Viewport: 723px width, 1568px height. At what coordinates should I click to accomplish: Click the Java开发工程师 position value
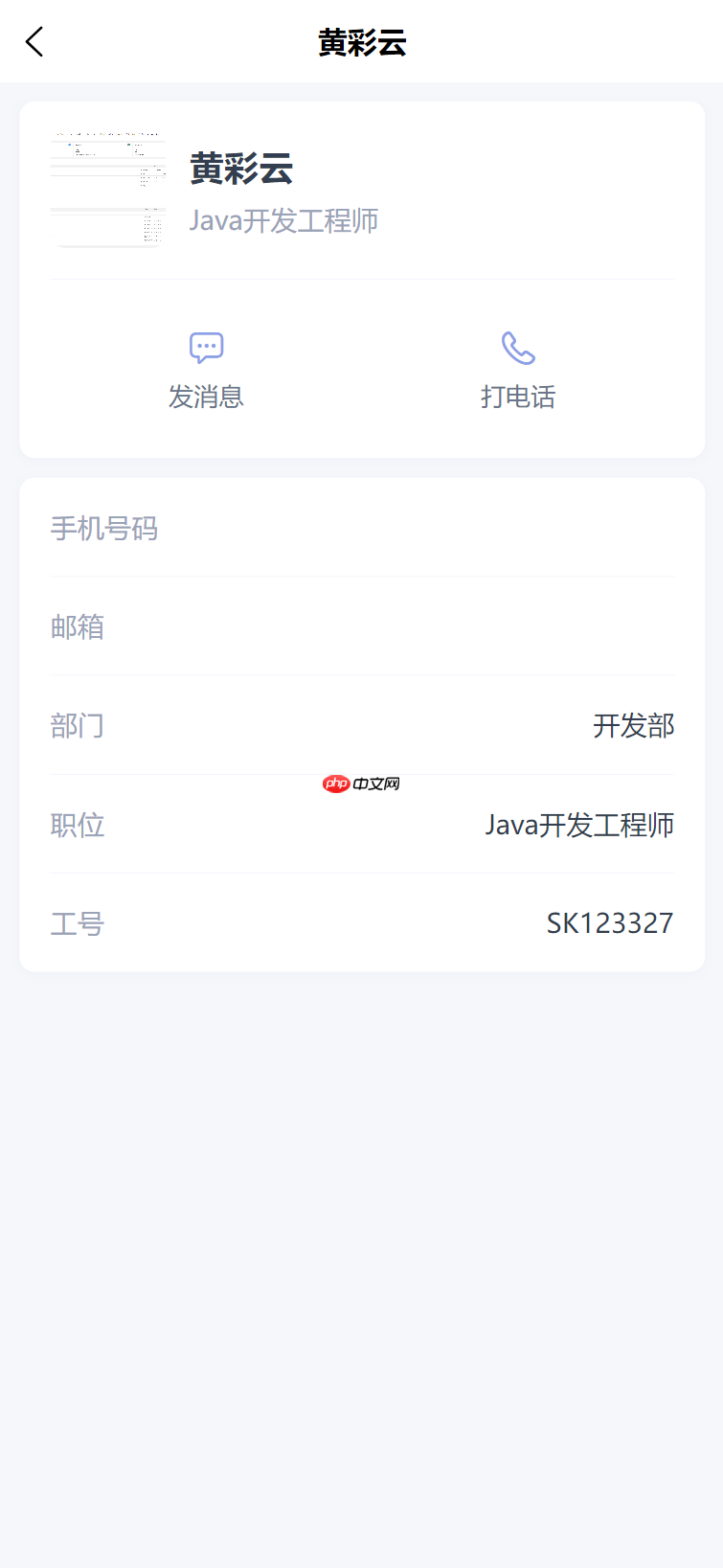click(579, 825)
